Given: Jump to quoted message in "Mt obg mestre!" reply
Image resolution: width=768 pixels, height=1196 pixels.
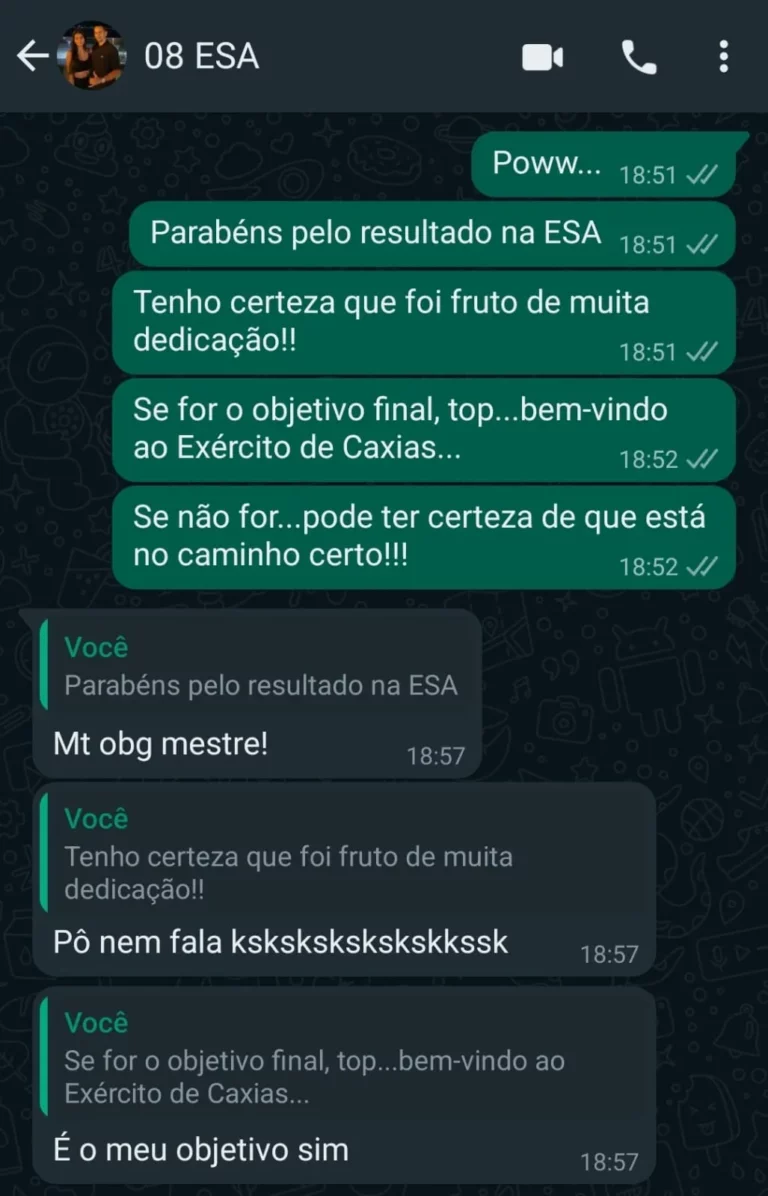Looking at the screenshot, I should tap(259, 666).
